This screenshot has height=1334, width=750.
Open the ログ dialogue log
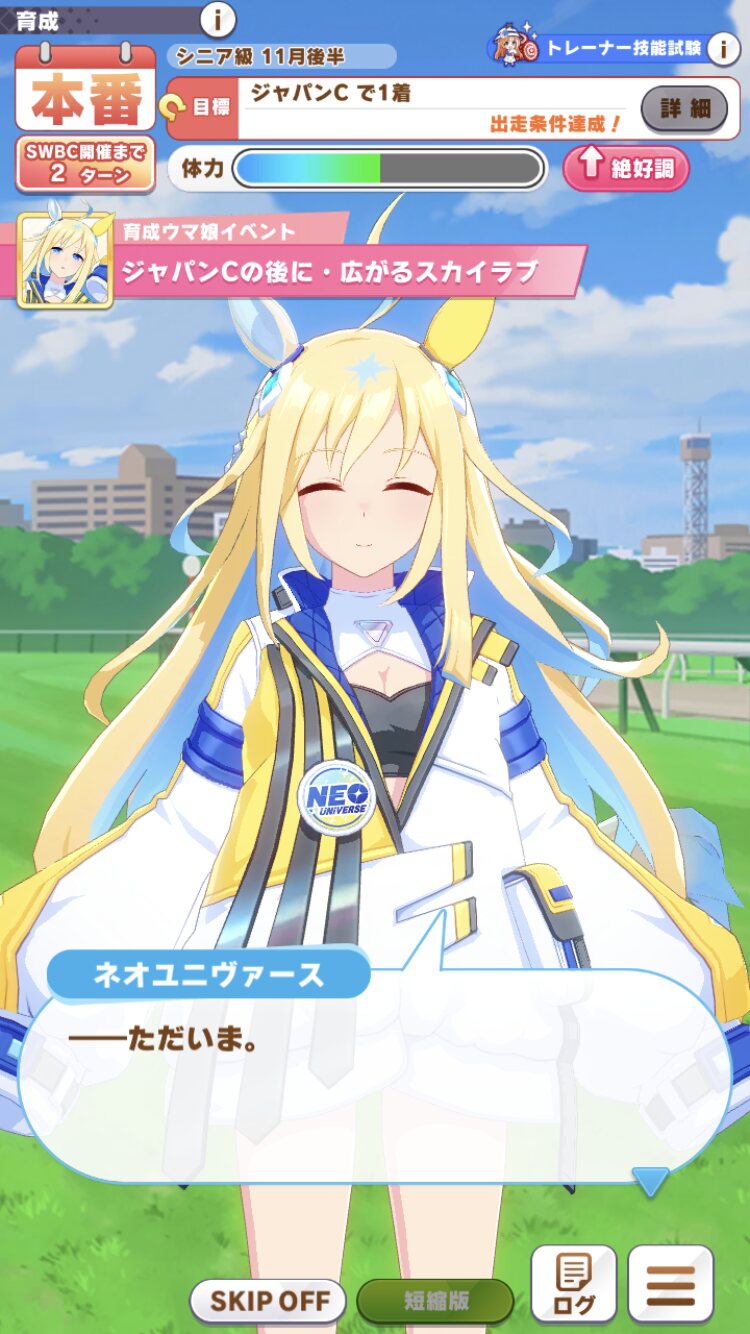click(x=573, y=1283)
